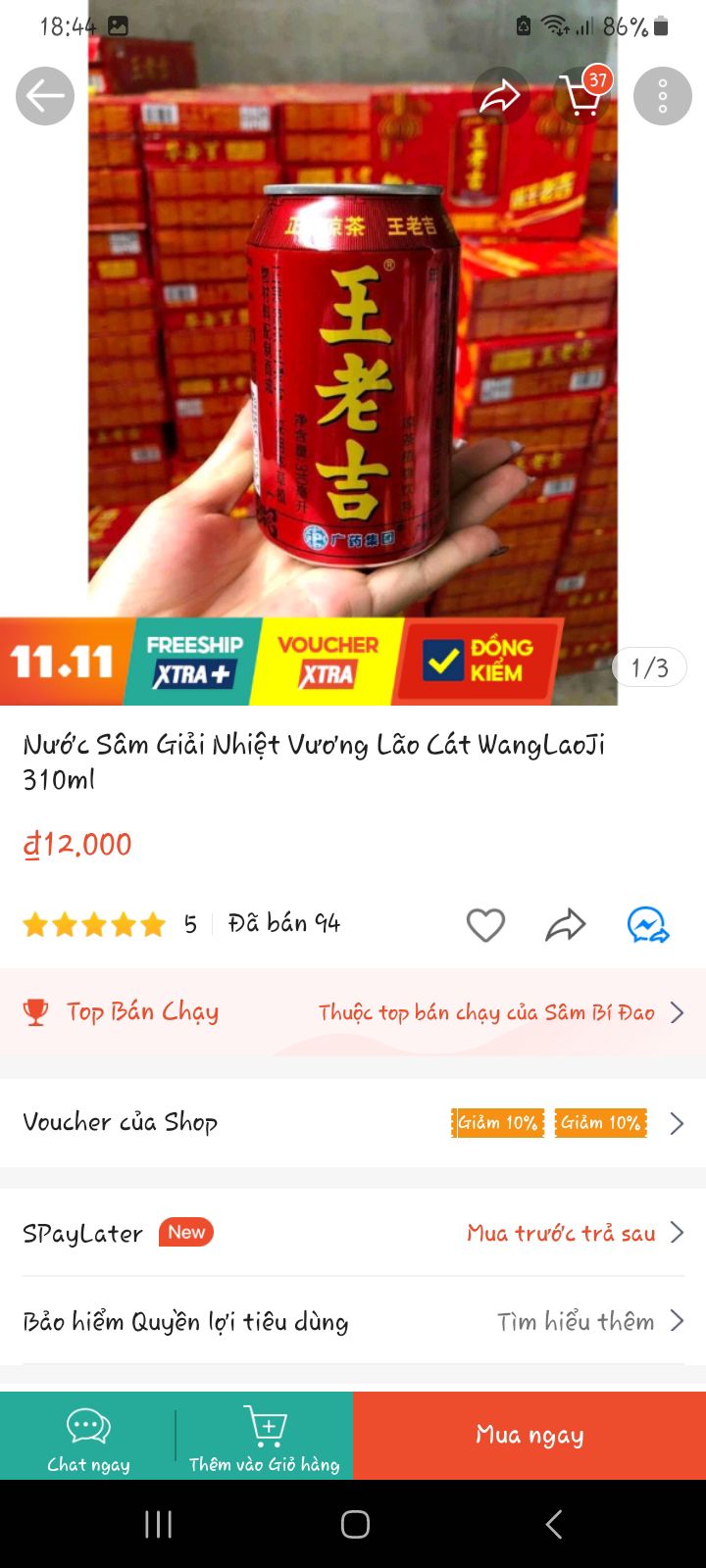Open Bảo hiểm Quyền lợi tiêu dùng
Viewport: 706px width, 1568px height.
(353, 1321)
